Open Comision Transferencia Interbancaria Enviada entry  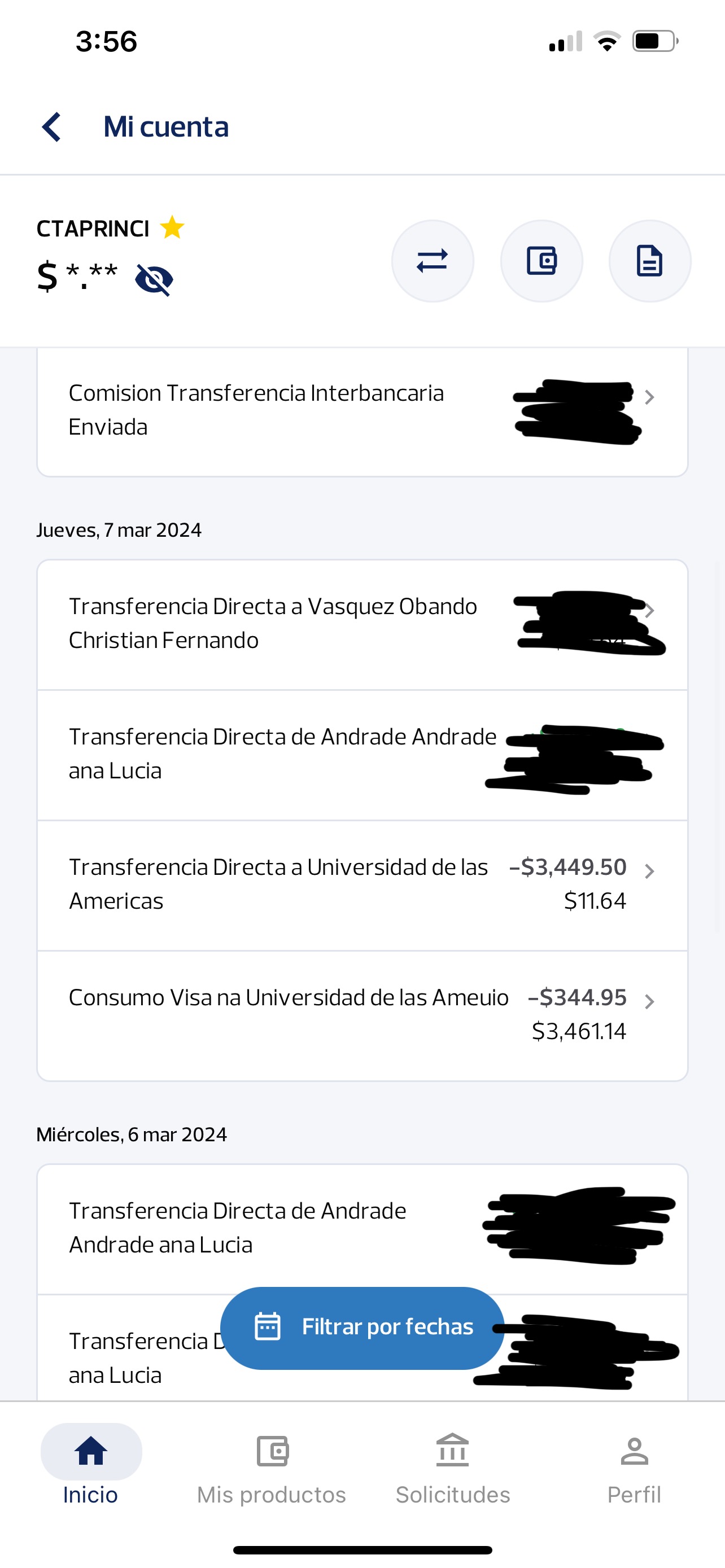click(362, 410)
